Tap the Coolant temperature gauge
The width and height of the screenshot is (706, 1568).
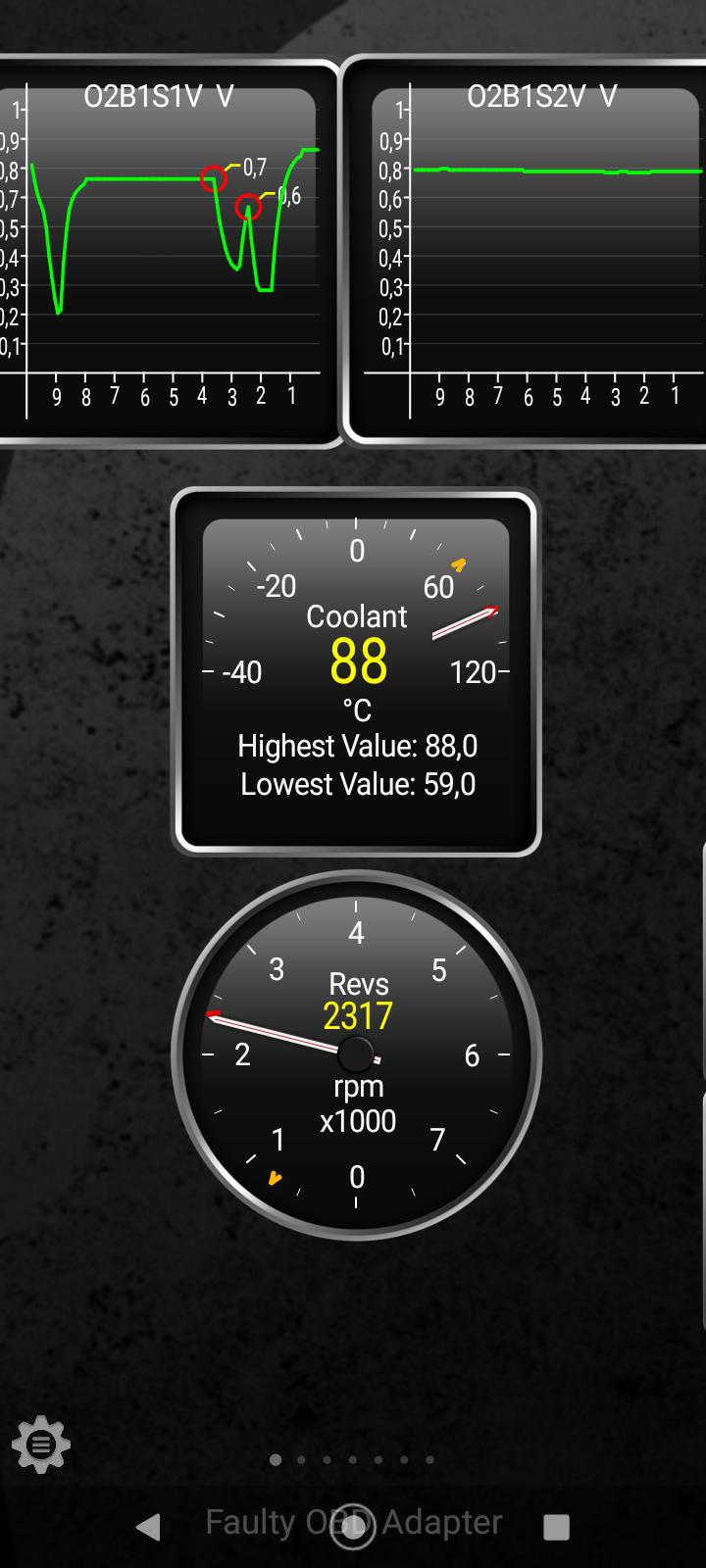click(356, 671)
